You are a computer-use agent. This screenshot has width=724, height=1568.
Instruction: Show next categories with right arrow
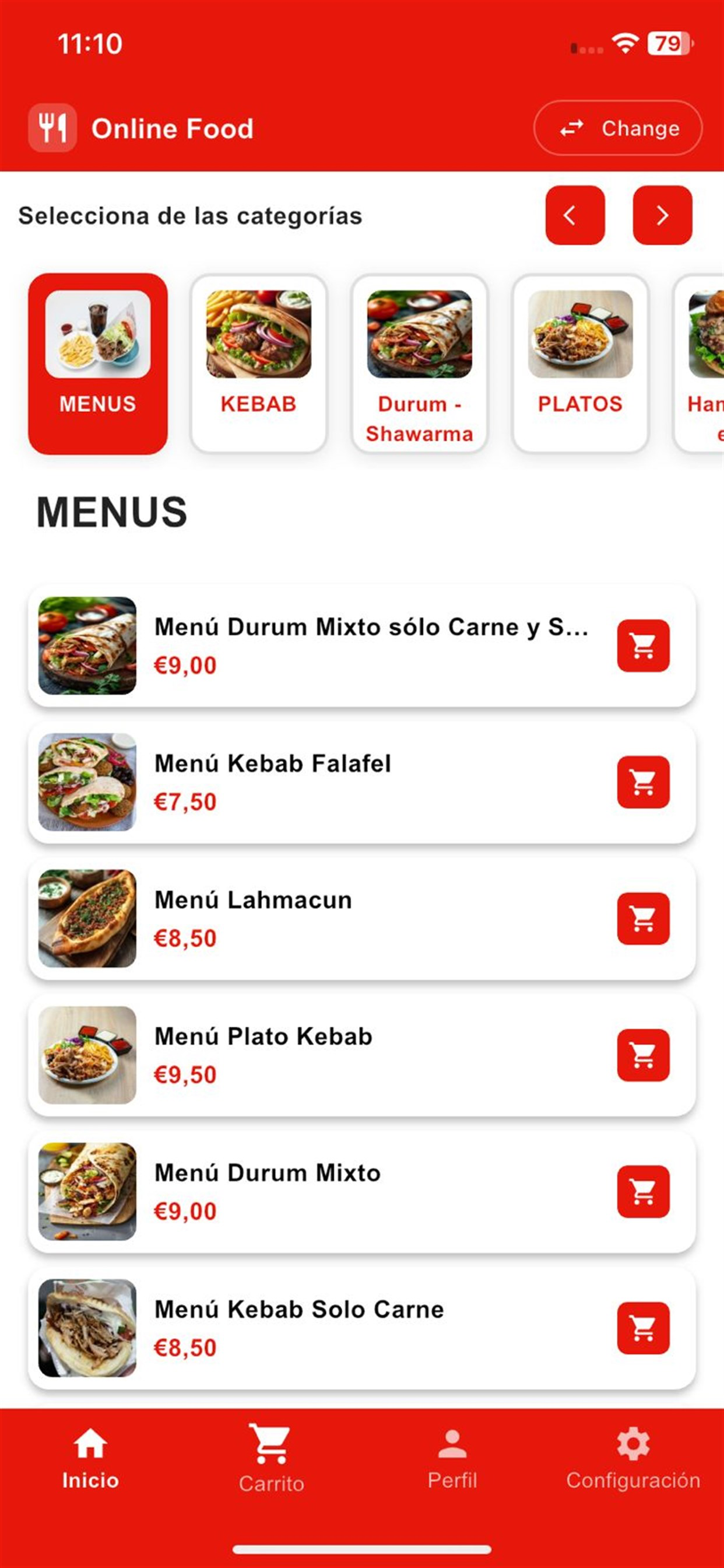pyautogui.click(x=662, y=215)
